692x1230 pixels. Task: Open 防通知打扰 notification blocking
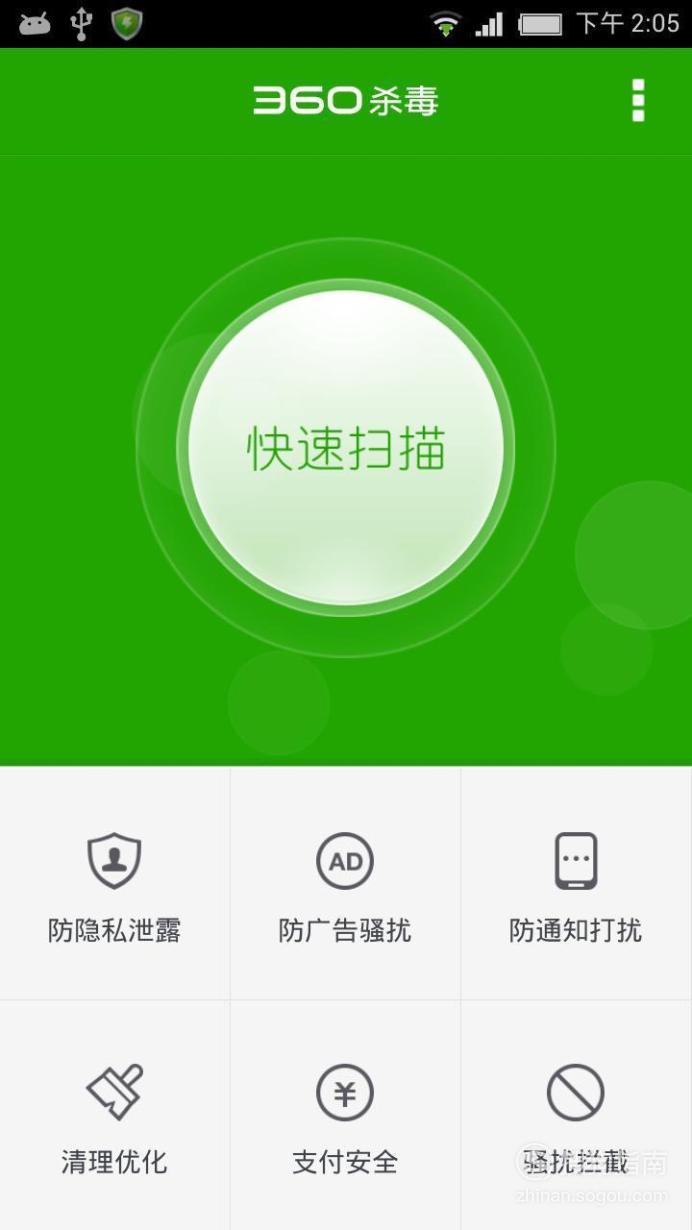pos(576,883)
